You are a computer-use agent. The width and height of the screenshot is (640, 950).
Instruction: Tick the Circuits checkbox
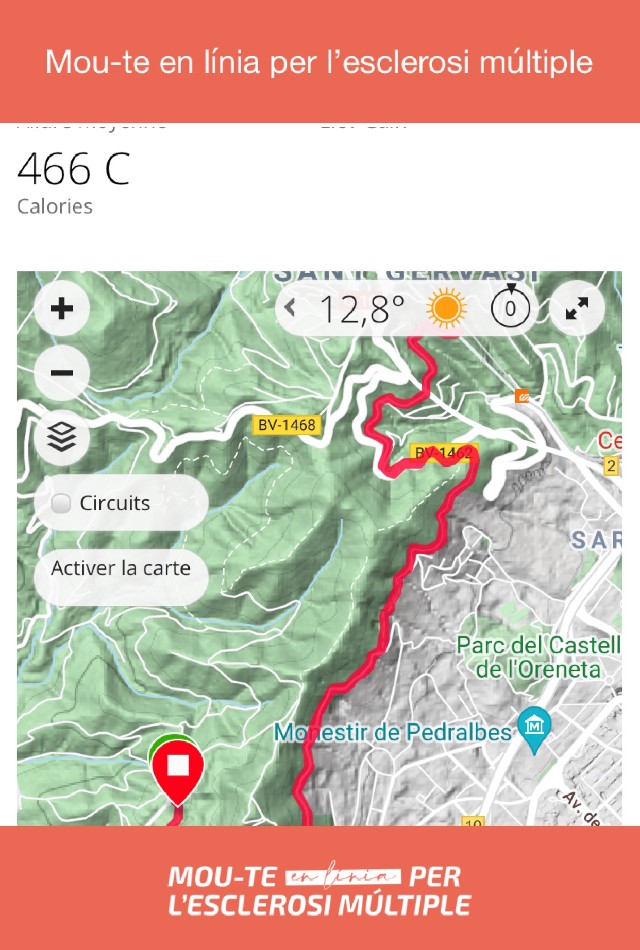coord(62,504)
